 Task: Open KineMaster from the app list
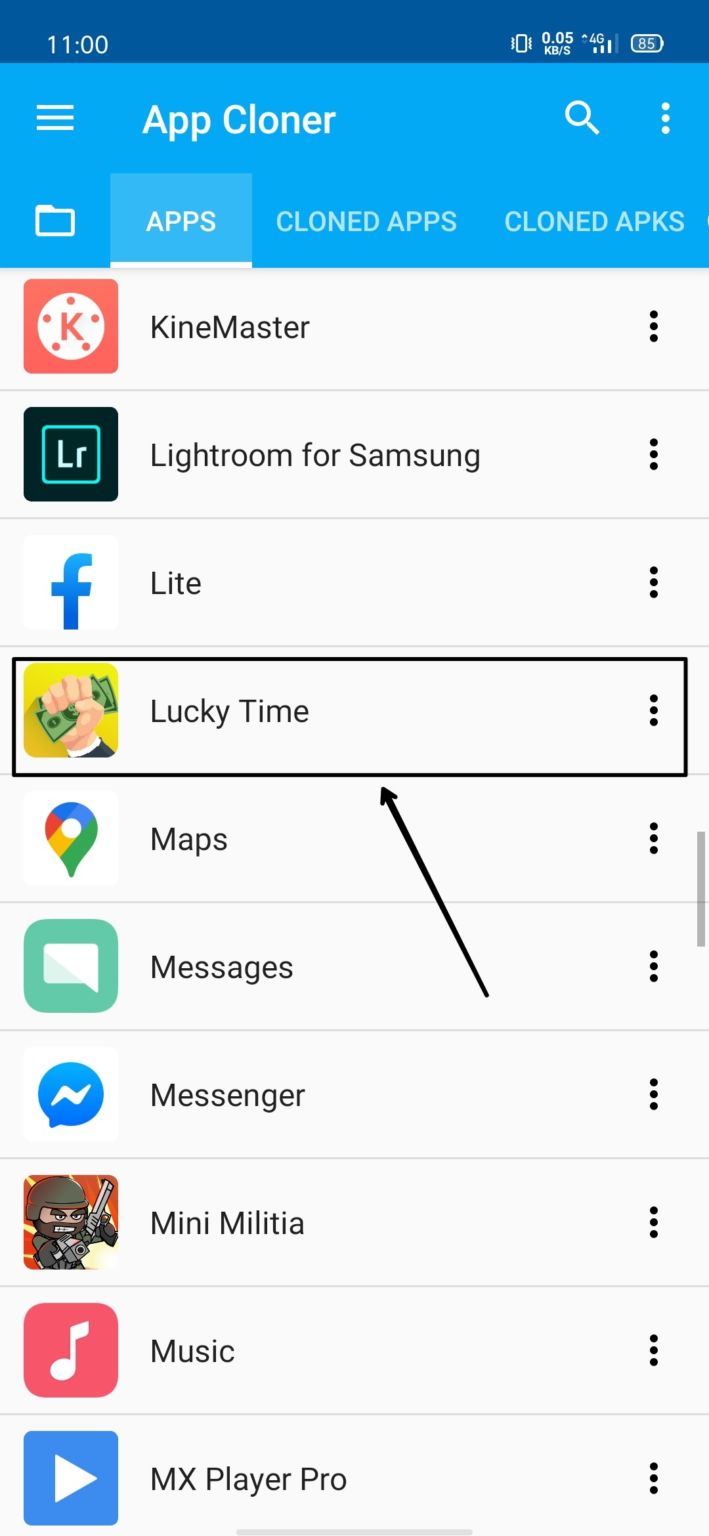tap(230, 327)
